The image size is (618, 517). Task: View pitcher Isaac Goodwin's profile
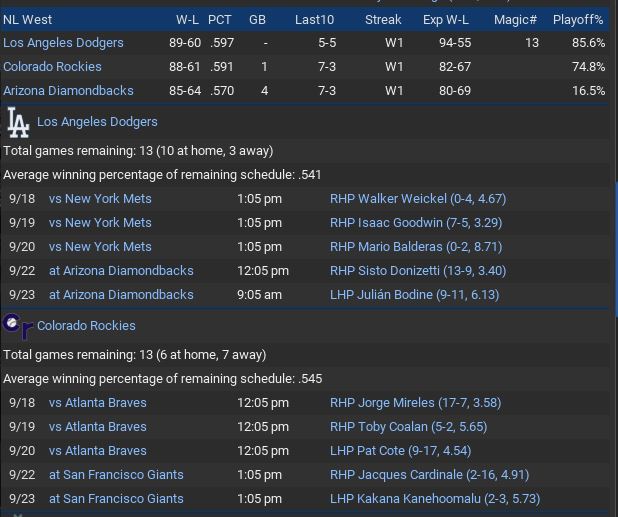416,223
